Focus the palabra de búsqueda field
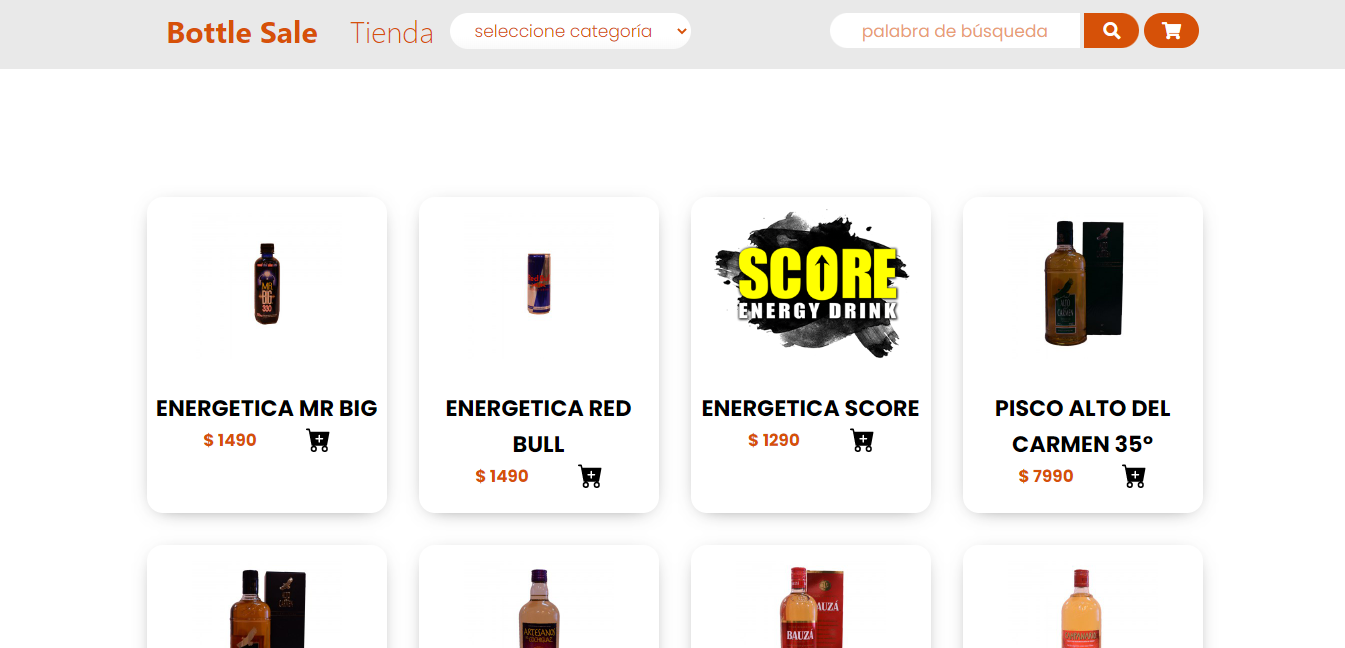The width and height of the screenshot is (1345, 648). 954,31
